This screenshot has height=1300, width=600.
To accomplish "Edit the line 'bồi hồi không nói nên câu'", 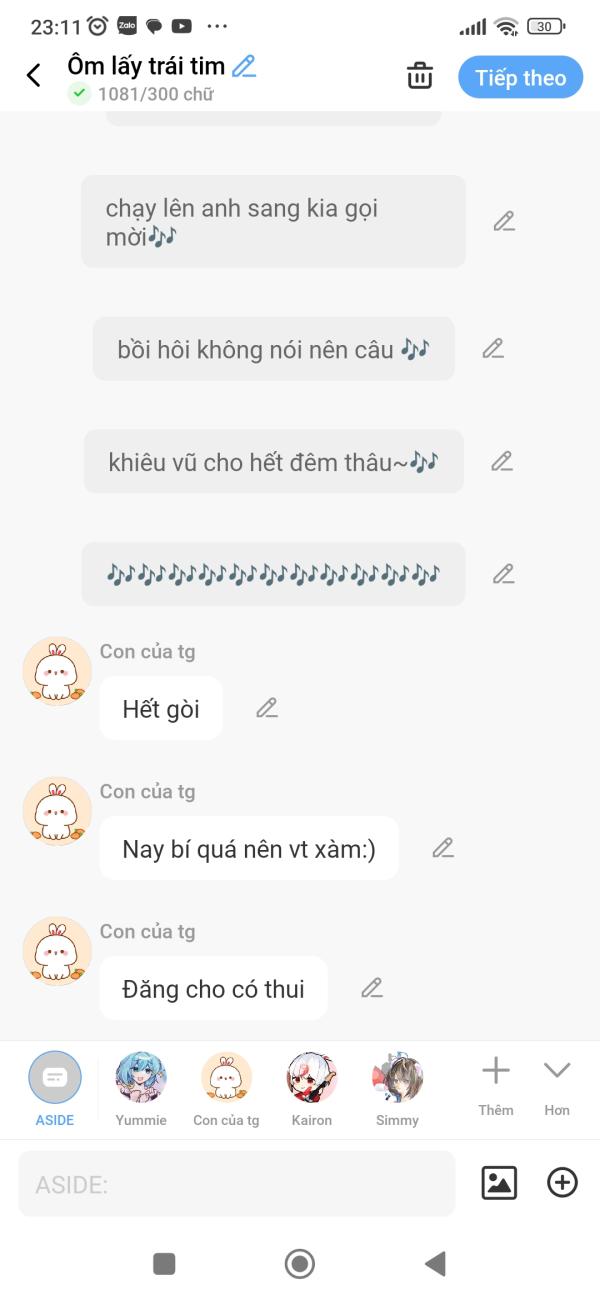I will (x=493, y=349).
